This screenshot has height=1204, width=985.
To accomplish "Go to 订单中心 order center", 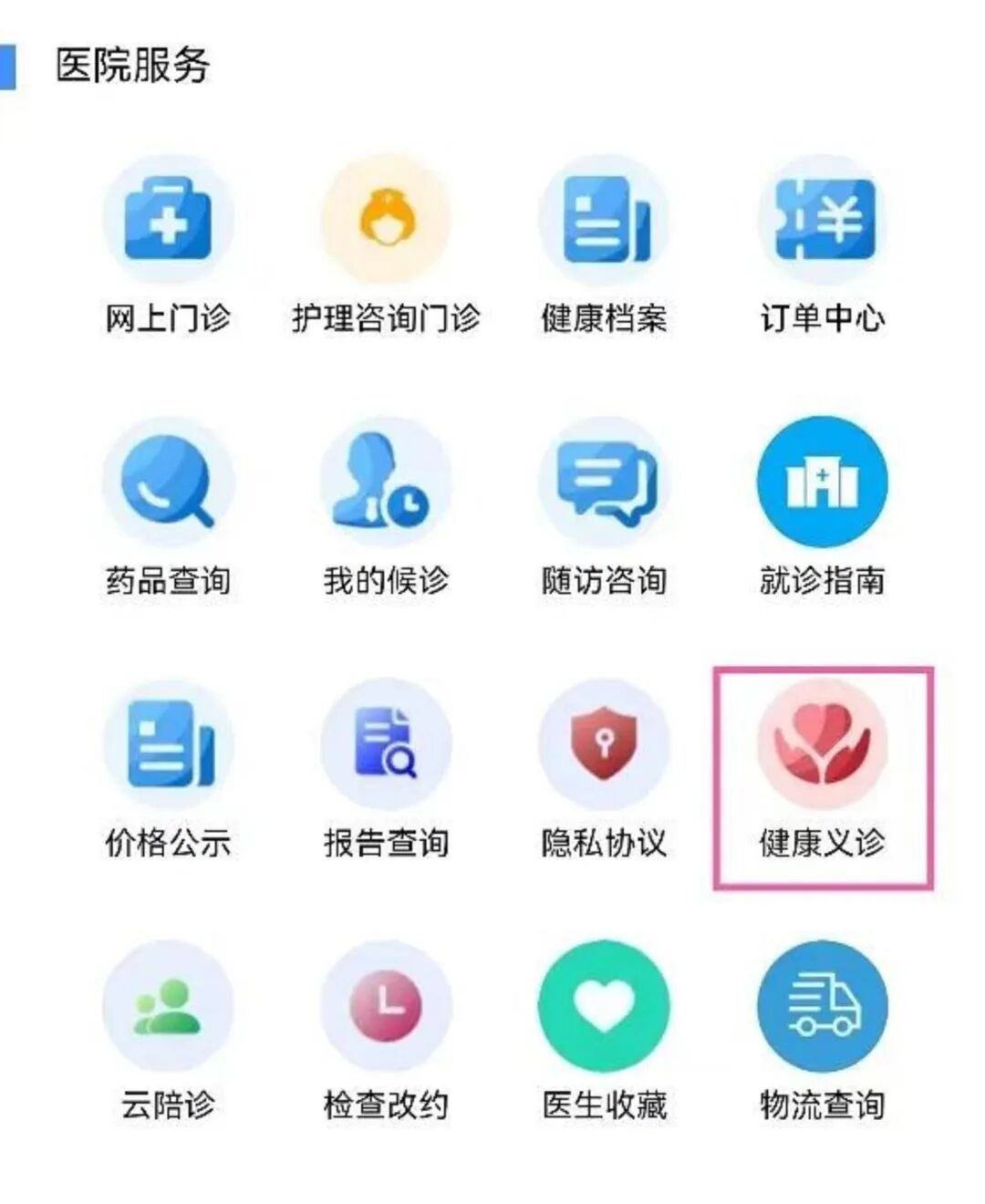I will 823,221.
